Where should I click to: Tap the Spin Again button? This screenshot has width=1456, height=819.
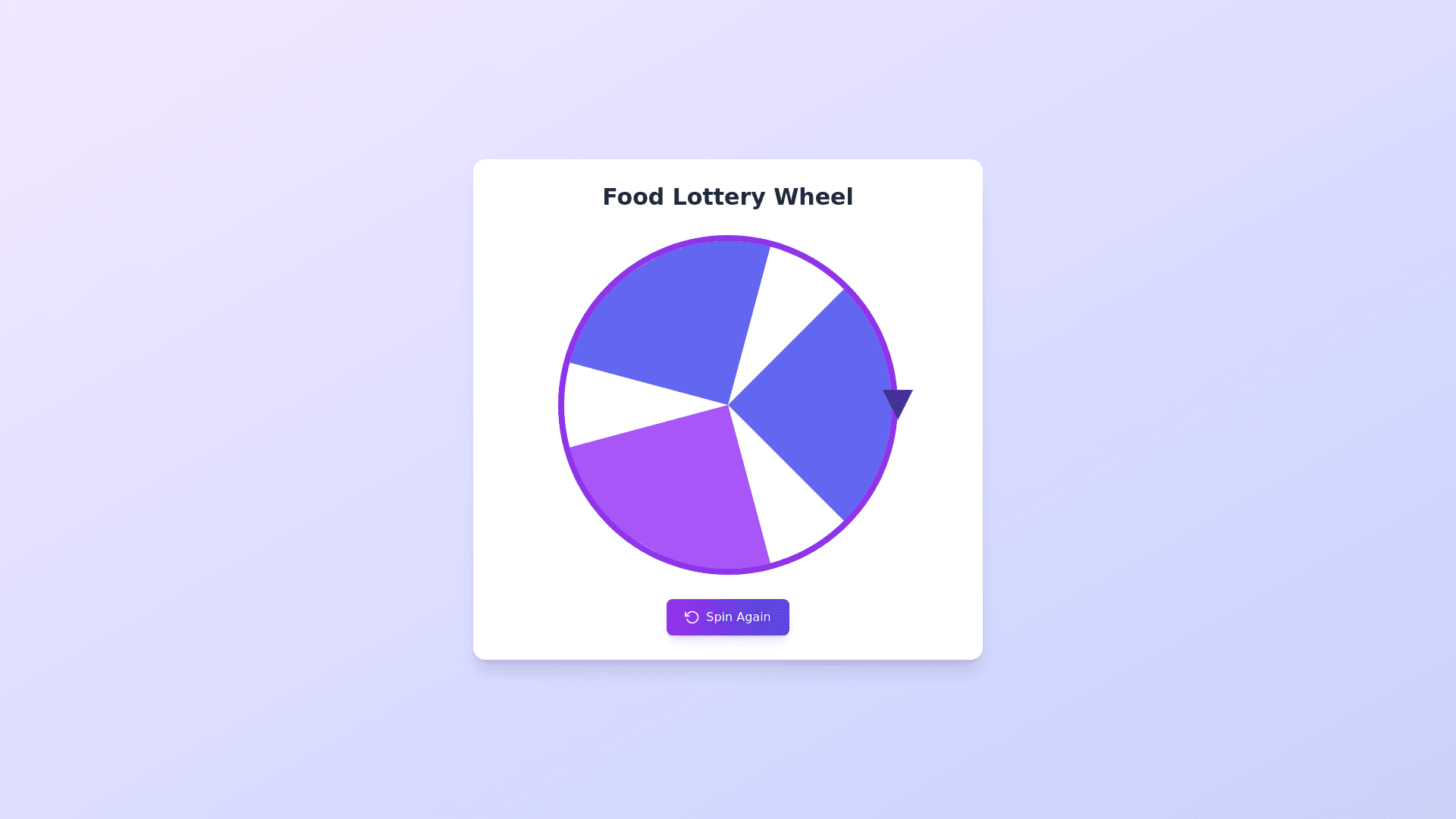pyautogui.click(x=727, y=617)
